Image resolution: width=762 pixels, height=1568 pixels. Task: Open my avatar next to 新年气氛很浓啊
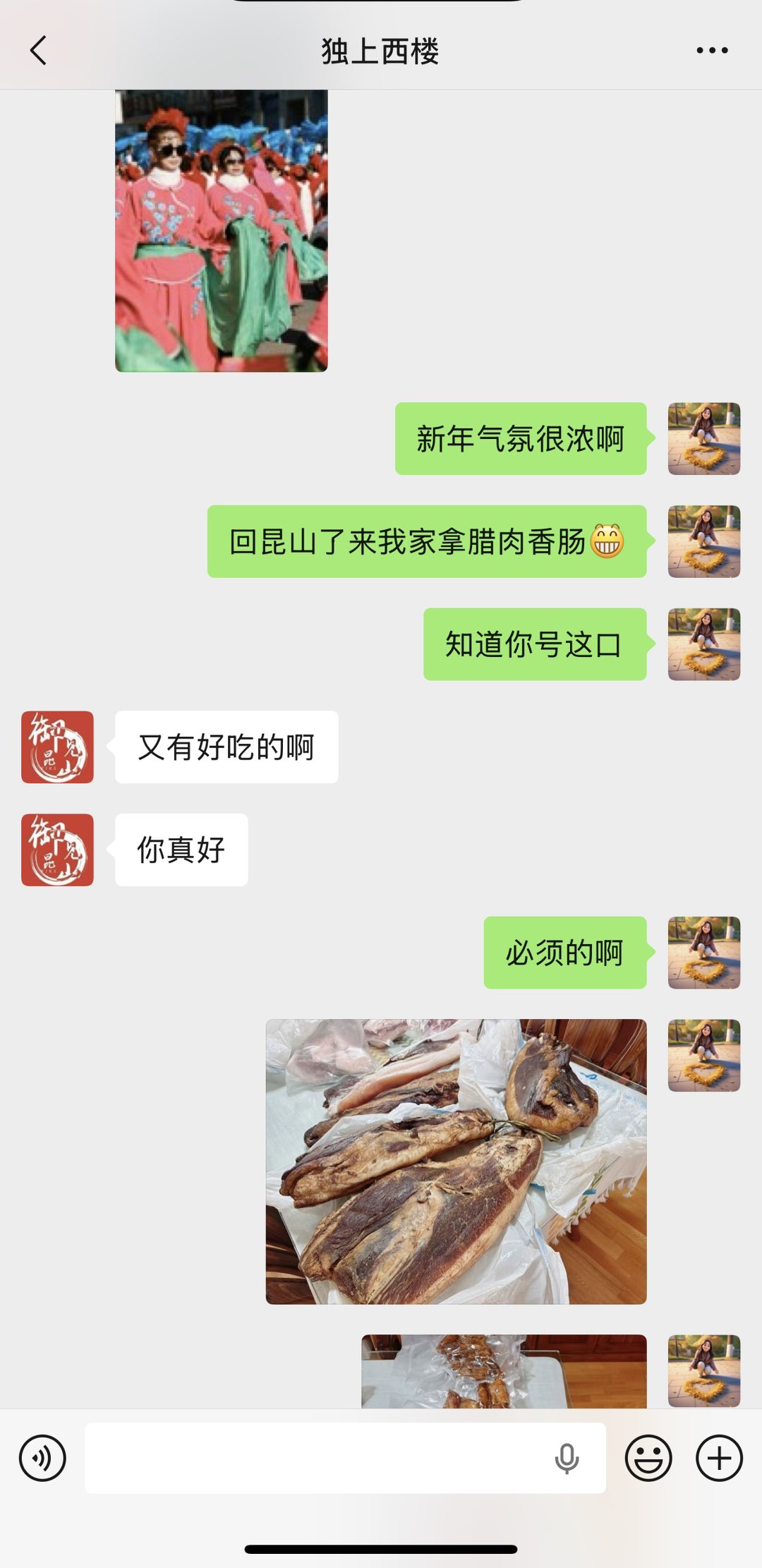pos(703,438)
